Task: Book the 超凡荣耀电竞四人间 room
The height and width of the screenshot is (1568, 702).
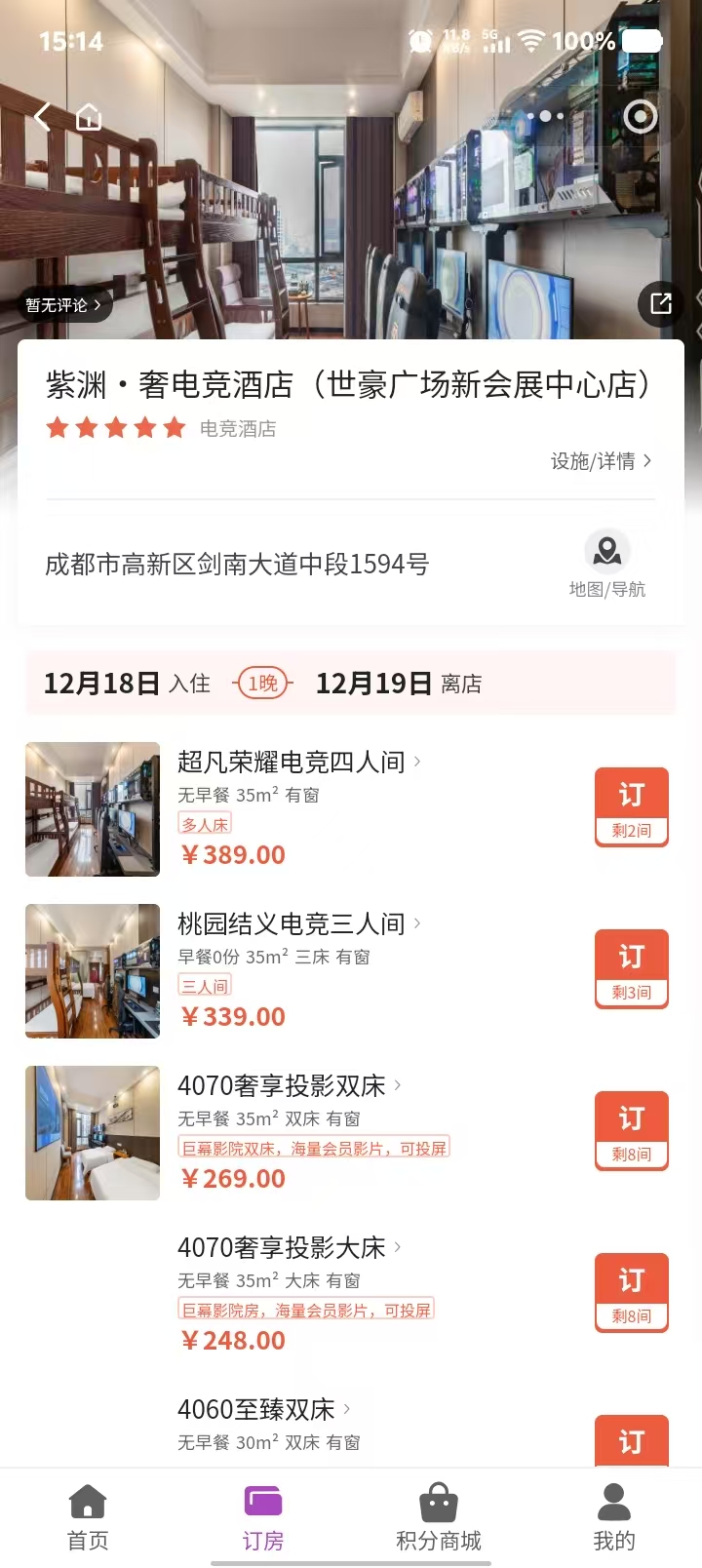Action: point(631,806)
